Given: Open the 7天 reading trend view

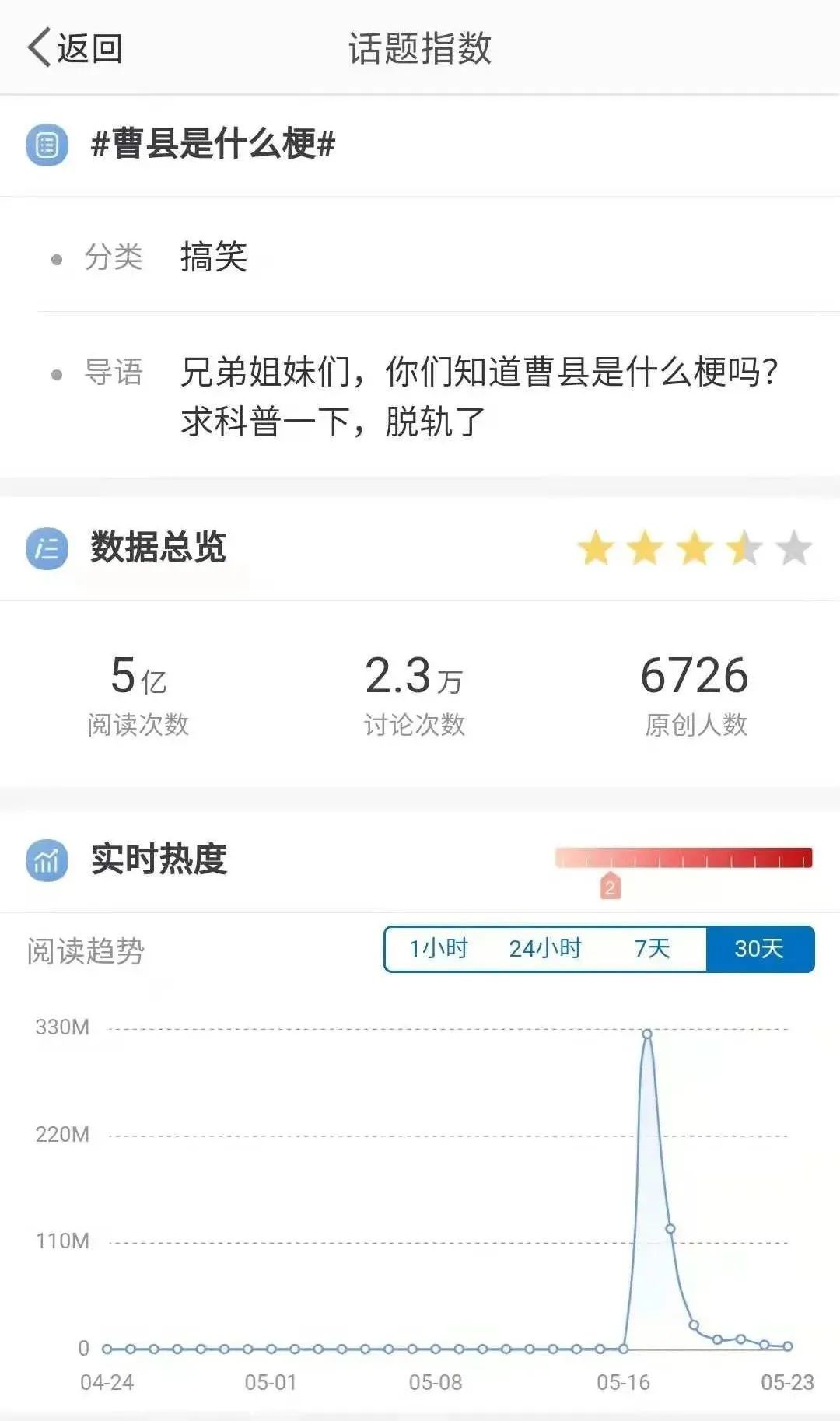Looking at the screenshot, I should [x=653, y=949].
